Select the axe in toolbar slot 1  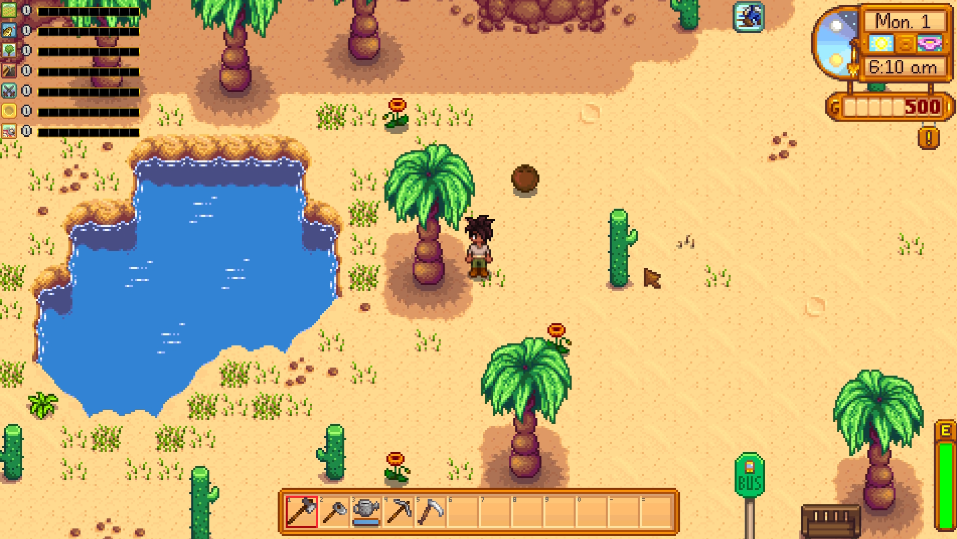pyautogui.click(x=301, y=511)
